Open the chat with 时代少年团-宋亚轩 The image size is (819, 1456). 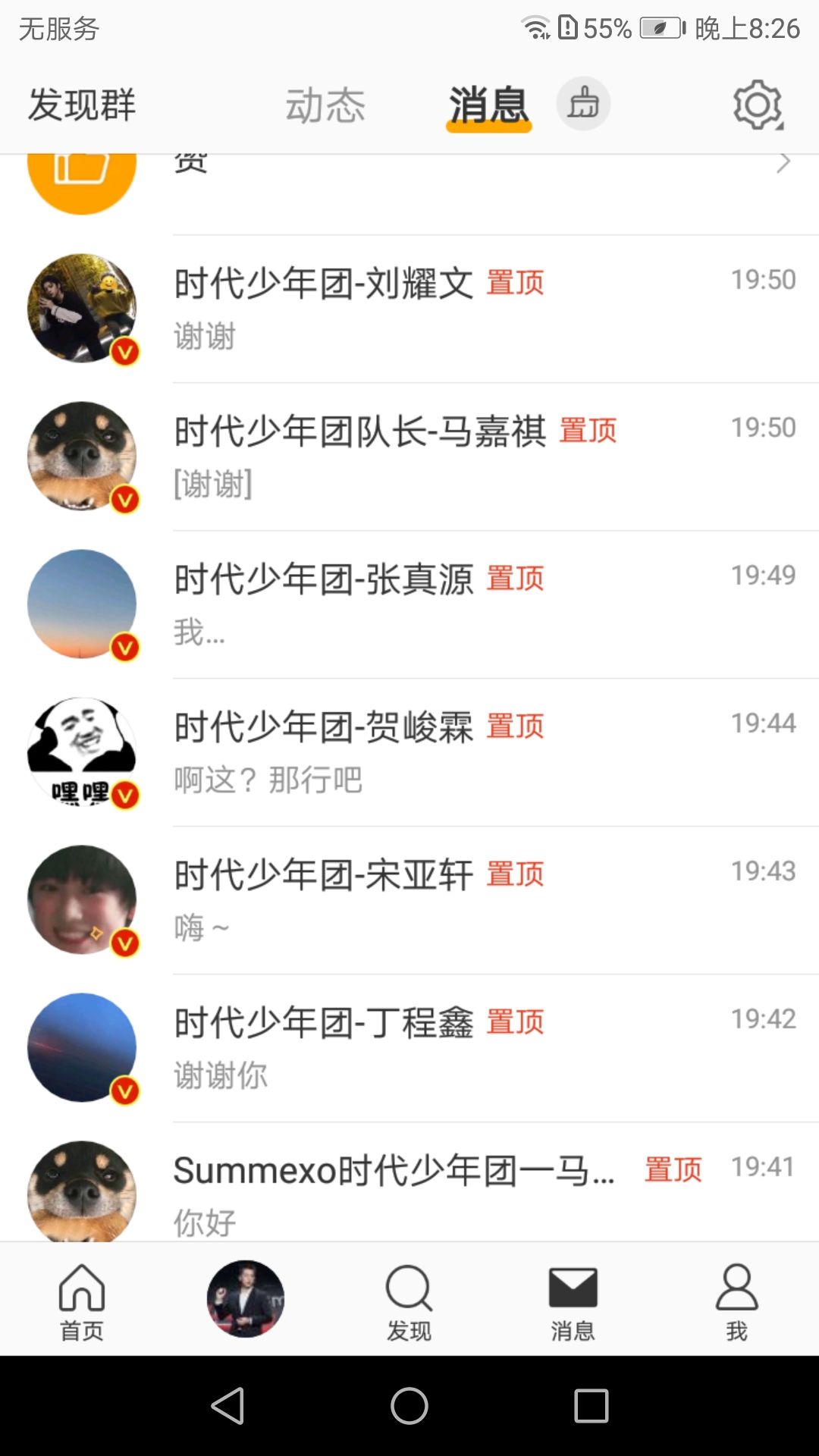[485, 899]
